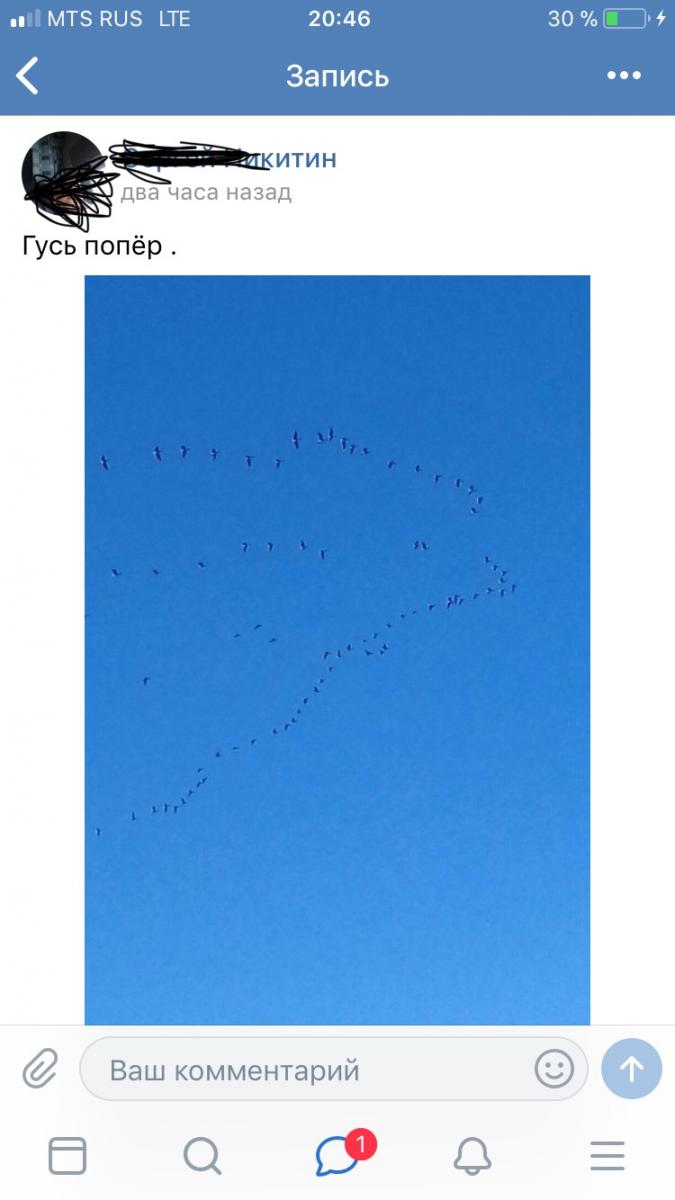675x1200 pixels.
Task: Open the hamburger menu tab
Action: (607, 1156)
